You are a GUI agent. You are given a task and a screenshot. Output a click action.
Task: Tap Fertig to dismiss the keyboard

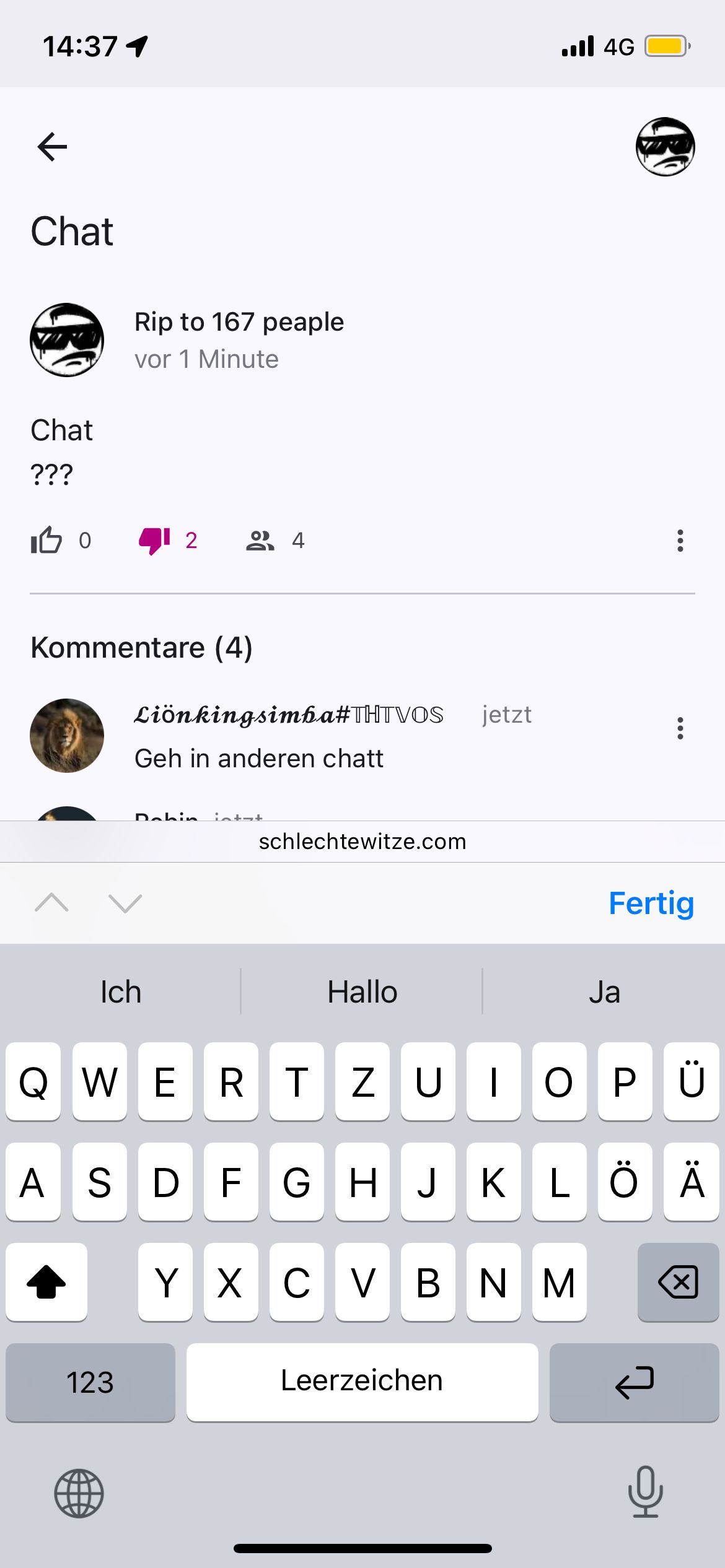click(651, 903)
